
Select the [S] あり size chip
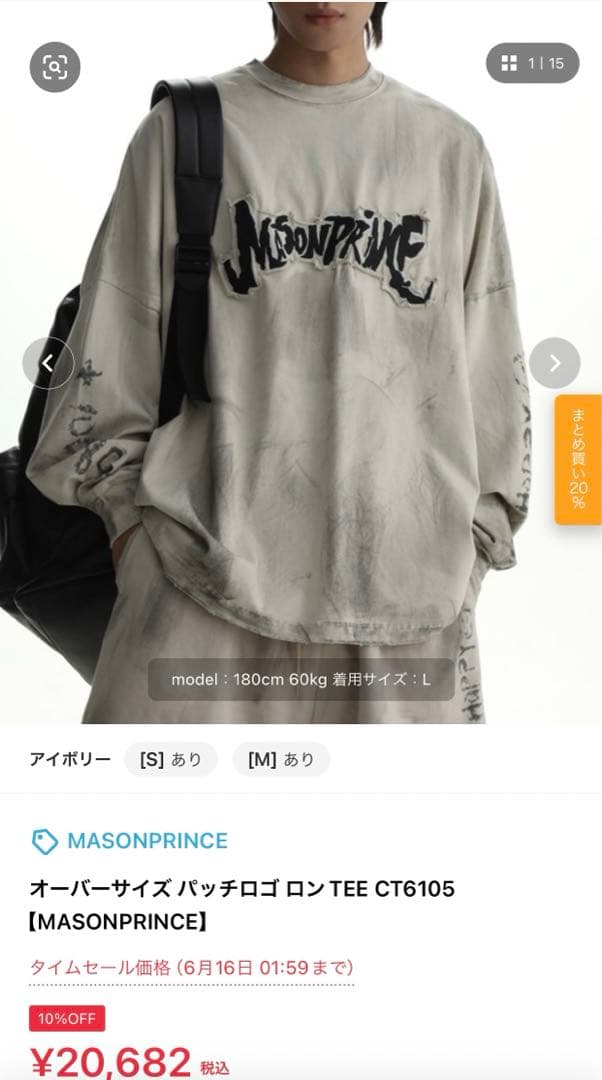pyautogui.click(x=170, y=759)
